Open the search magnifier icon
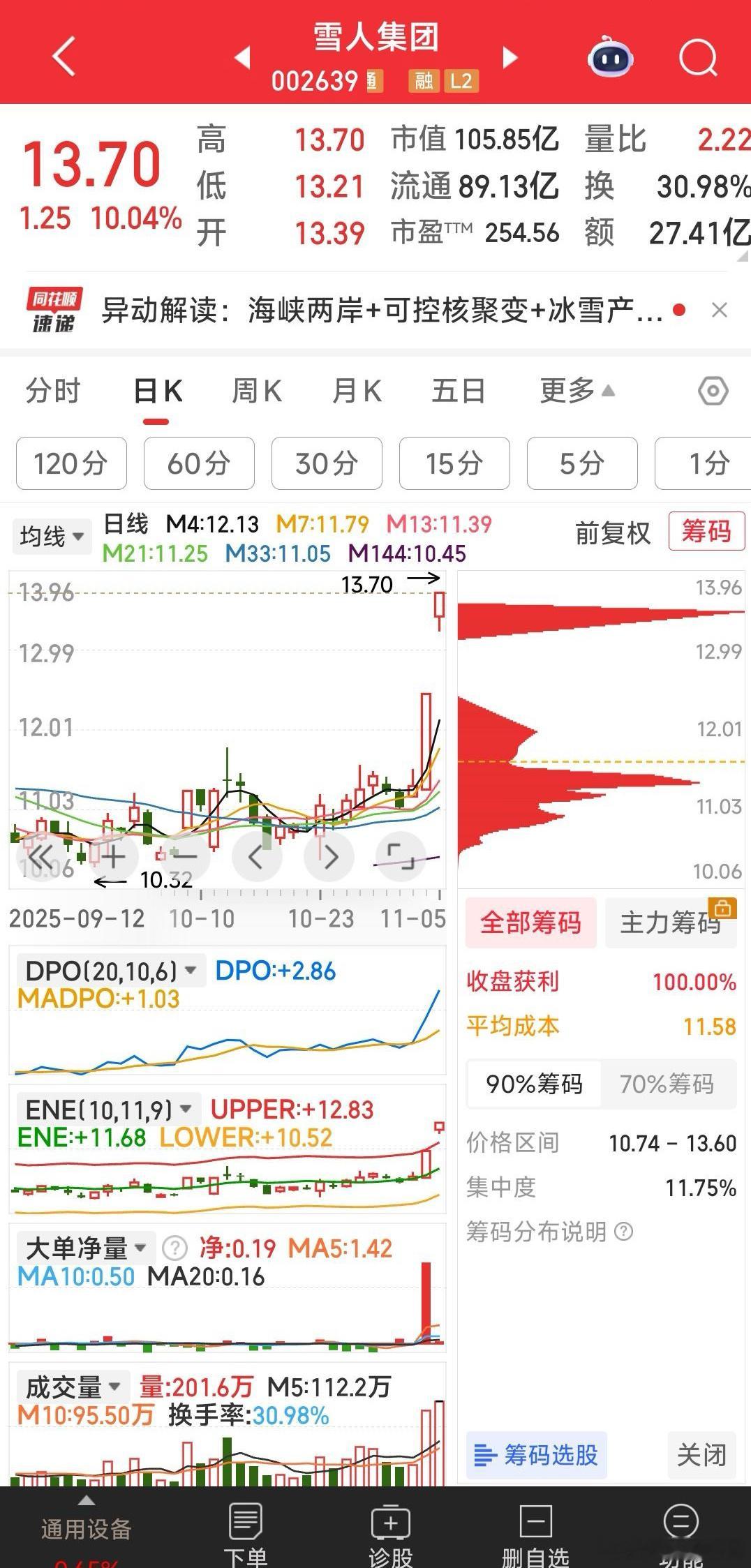This screenshot has height=1568, width=751. 697,57
